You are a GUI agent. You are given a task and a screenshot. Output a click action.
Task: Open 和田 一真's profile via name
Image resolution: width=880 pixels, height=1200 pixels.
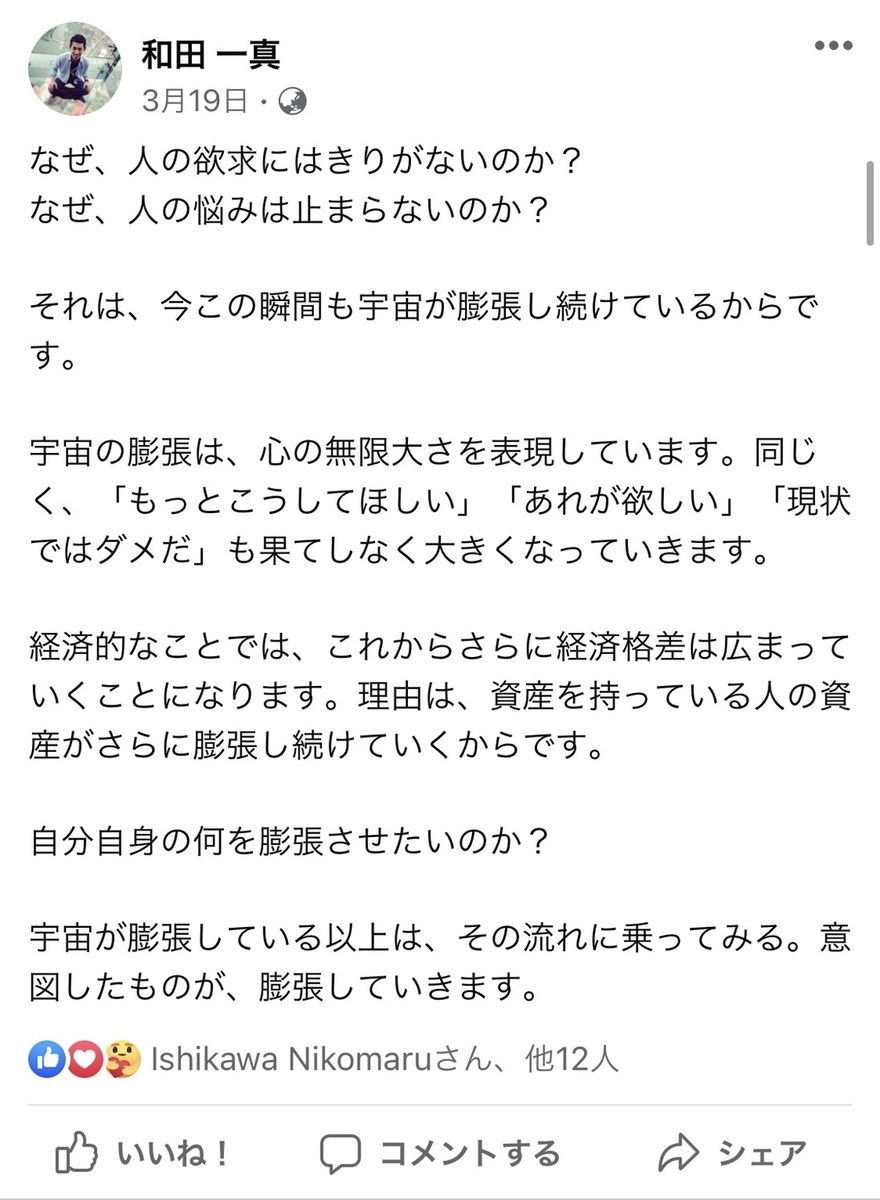pyautogui.click(x=212, y=57)
